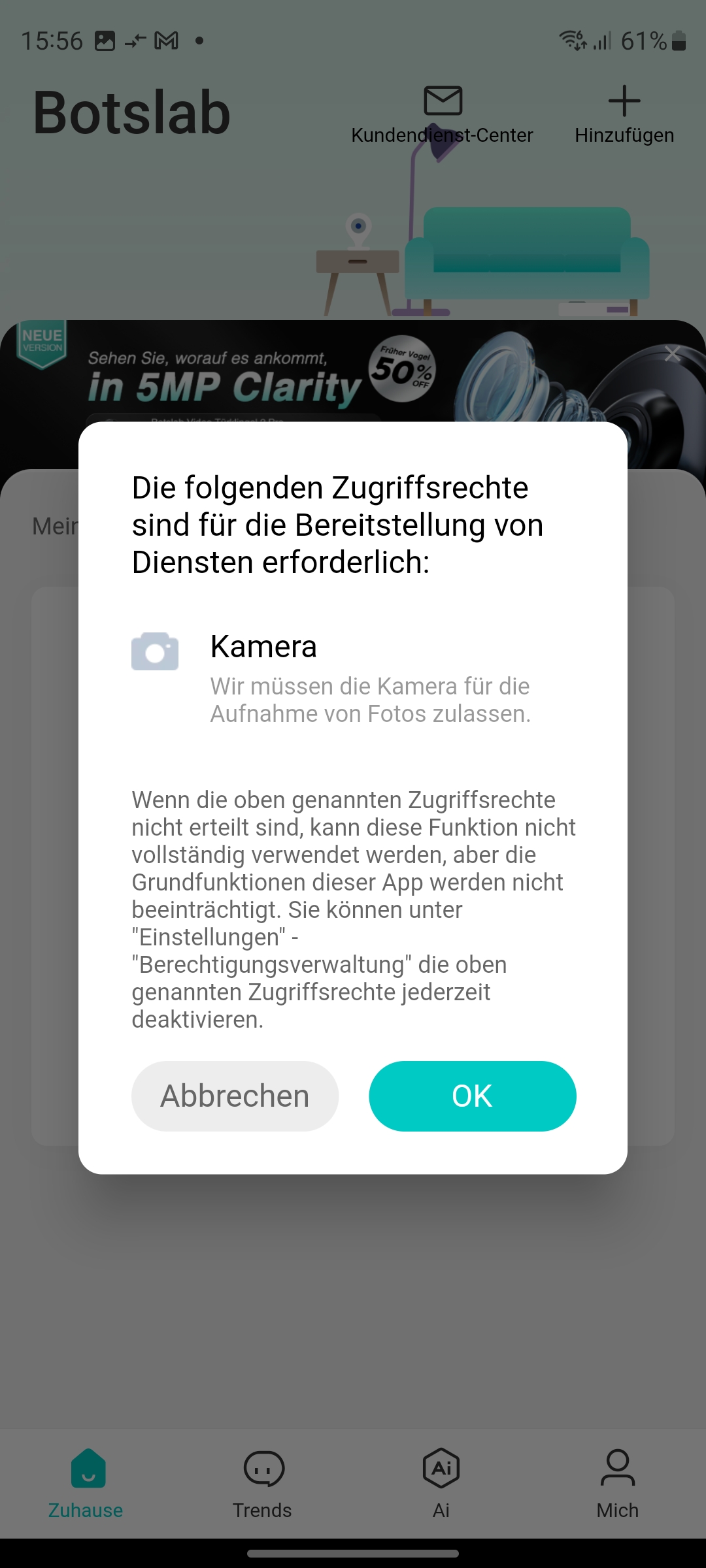The width and height of the screenshot is (706, 1568).
Task: Confirm the camera permission with OK
Action: point(472,1096)
